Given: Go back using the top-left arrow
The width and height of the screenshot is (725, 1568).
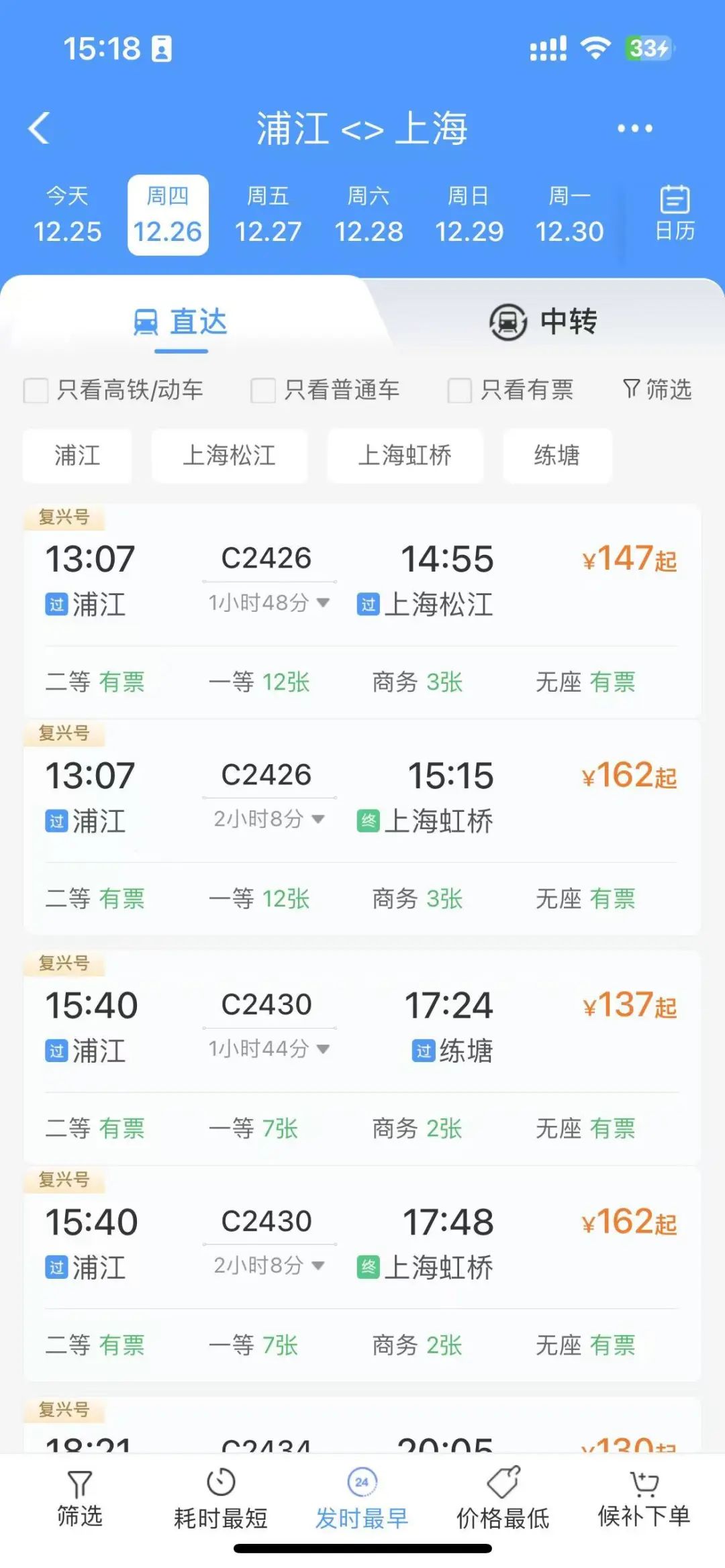Looking at the screenshot, I should (40, 127).
